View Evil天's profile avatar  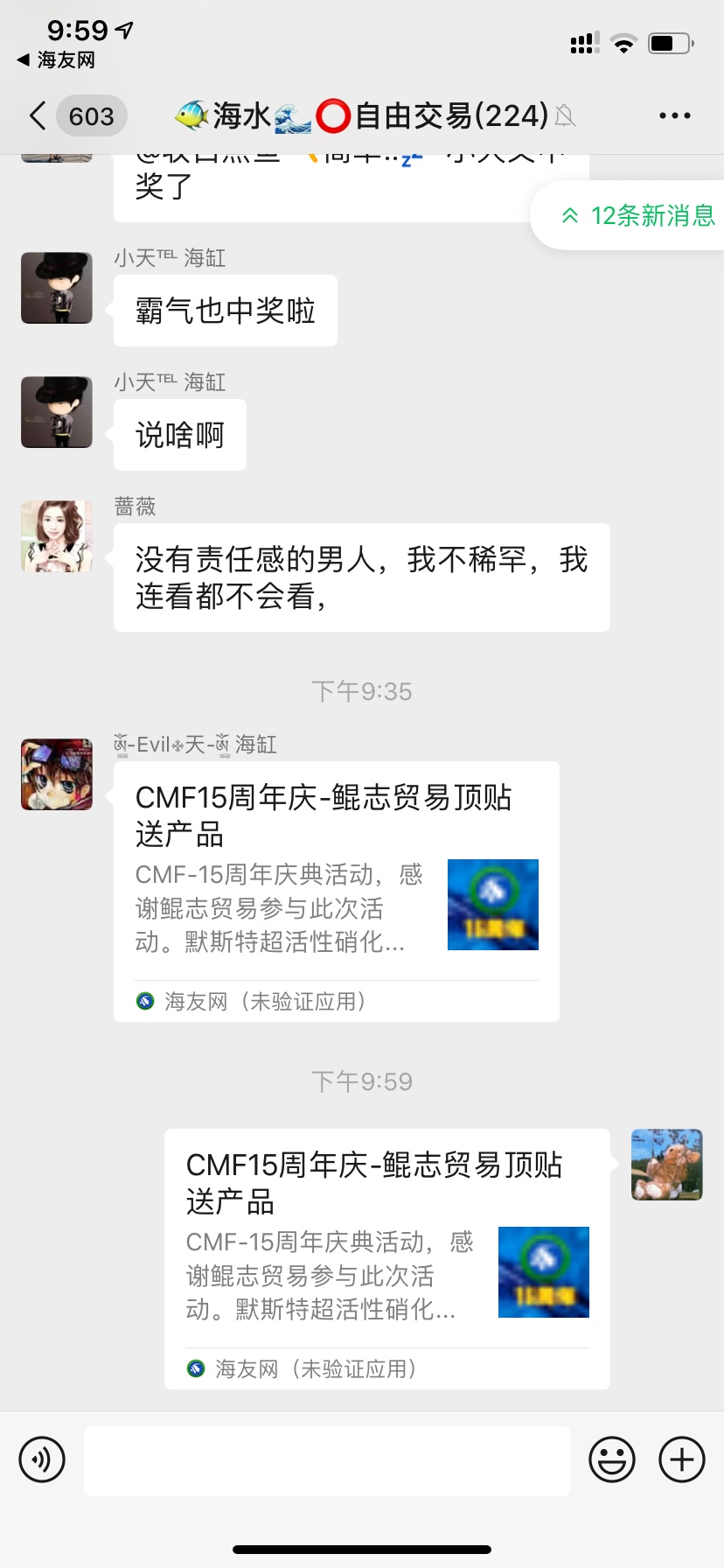click(57, 774)
